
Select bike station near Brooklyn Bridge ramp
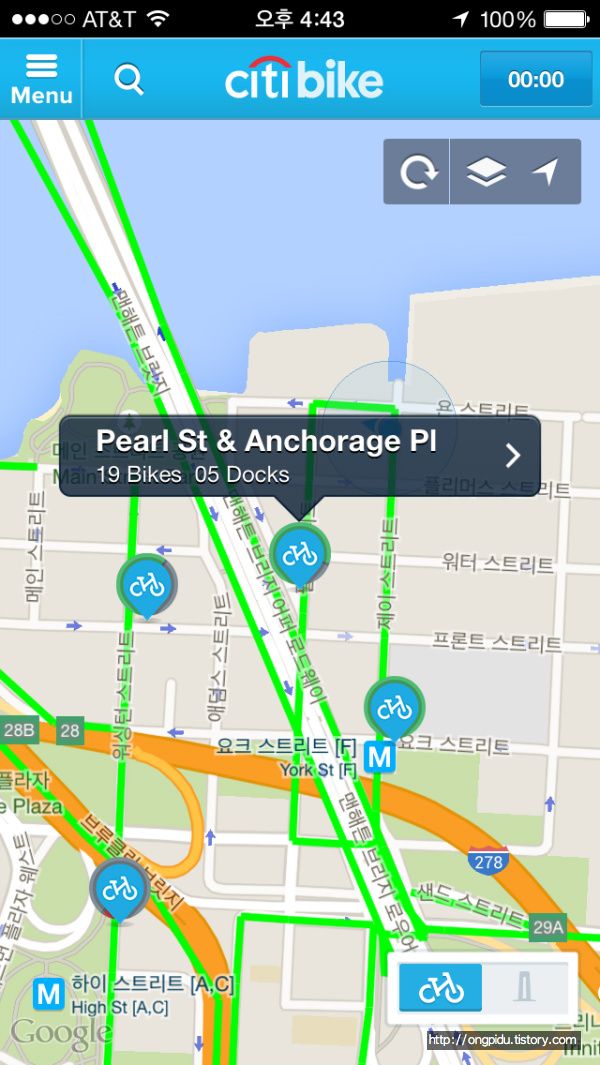120,890
